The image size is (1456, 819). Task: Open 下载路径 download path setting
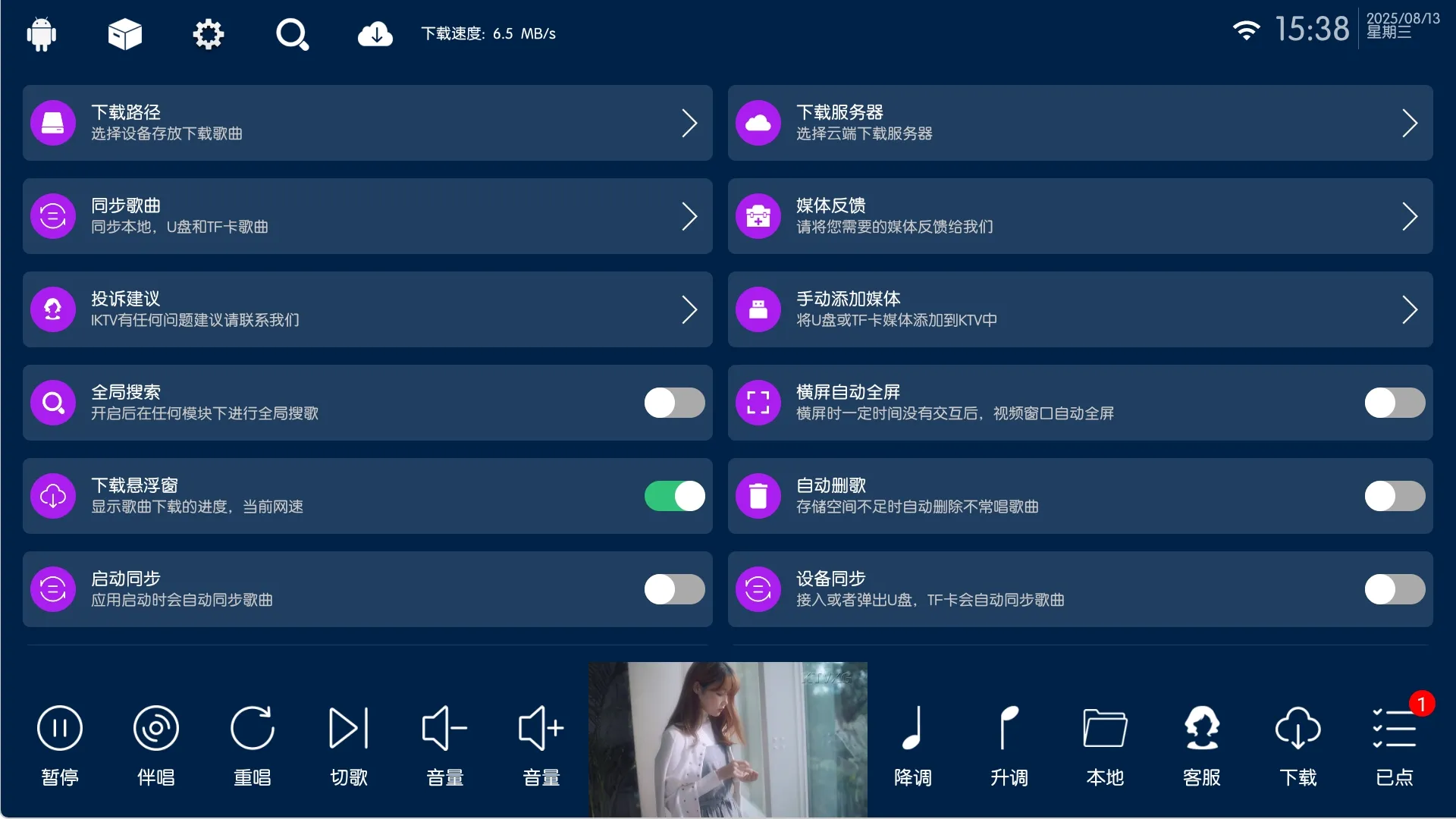pyautogui.click(x=367, y=123)
